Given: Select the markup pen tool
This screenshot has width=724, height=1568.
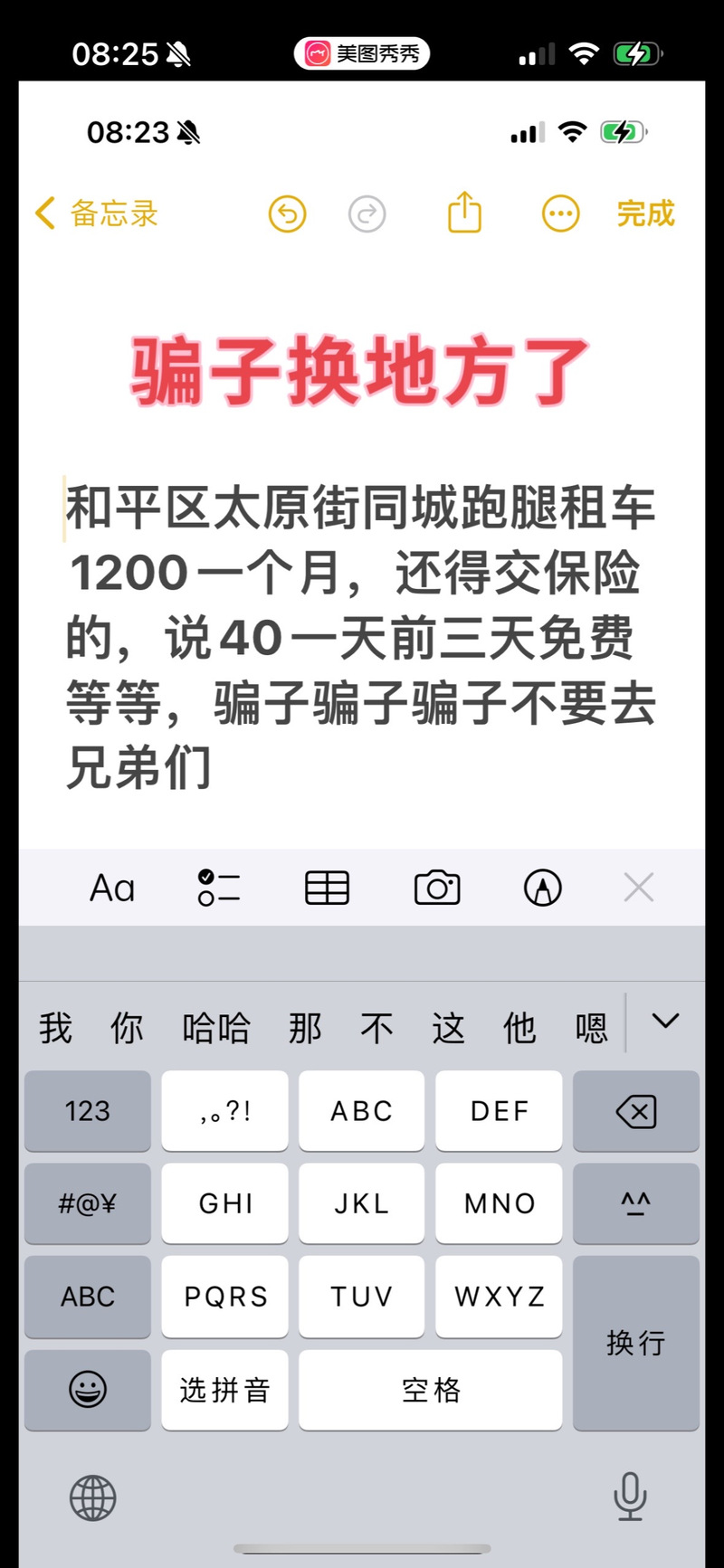Looking at the screenshot, I should tap(542, 888).
